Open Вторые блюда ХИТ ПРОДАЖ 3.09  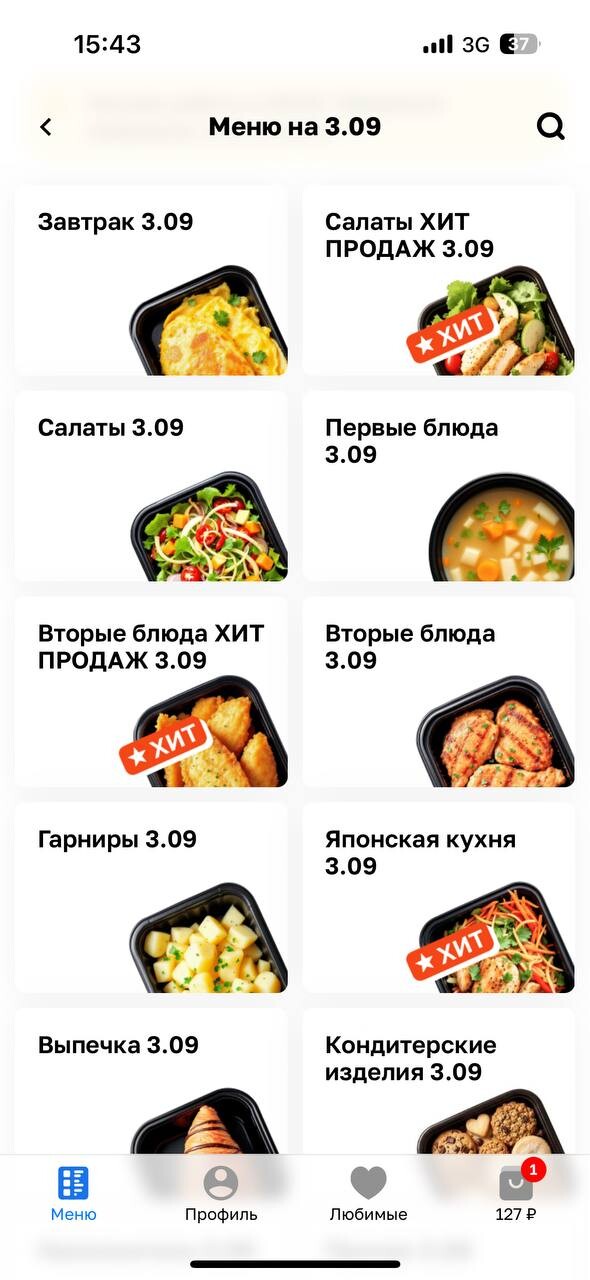point(151,692)
